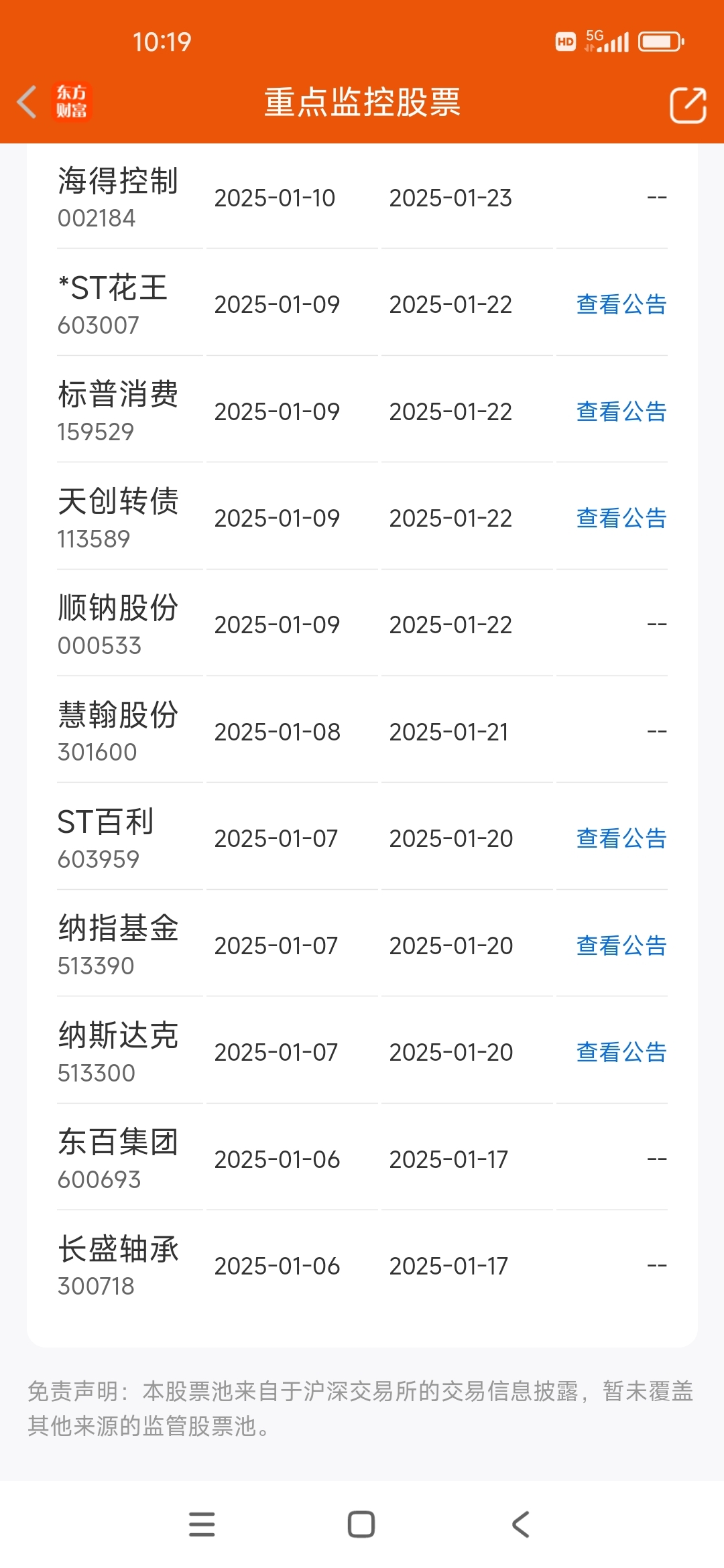The image size is (724, 1568).
Task: Open the 顺钠股份 stock row
Action: [118, 625]
